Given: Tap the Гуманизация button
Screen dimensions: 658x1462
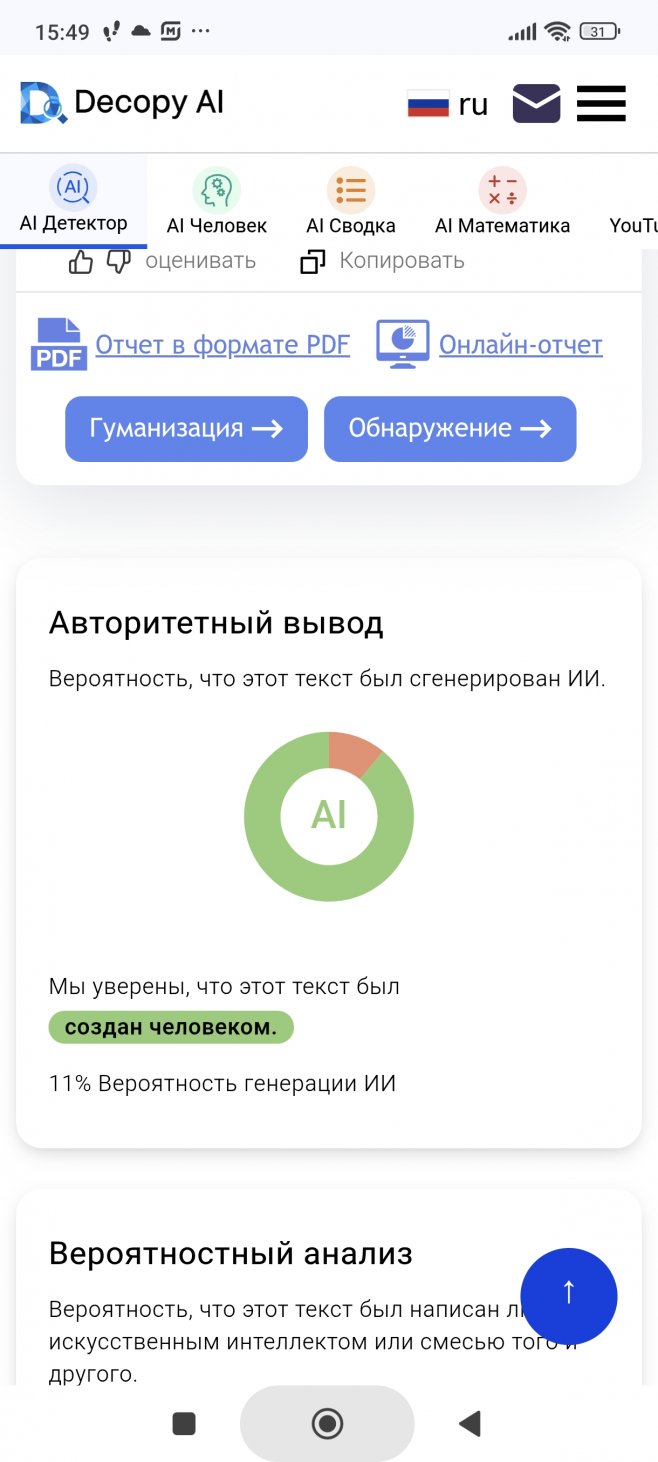Looking at the screenshot, I should [x=186, y=429].
